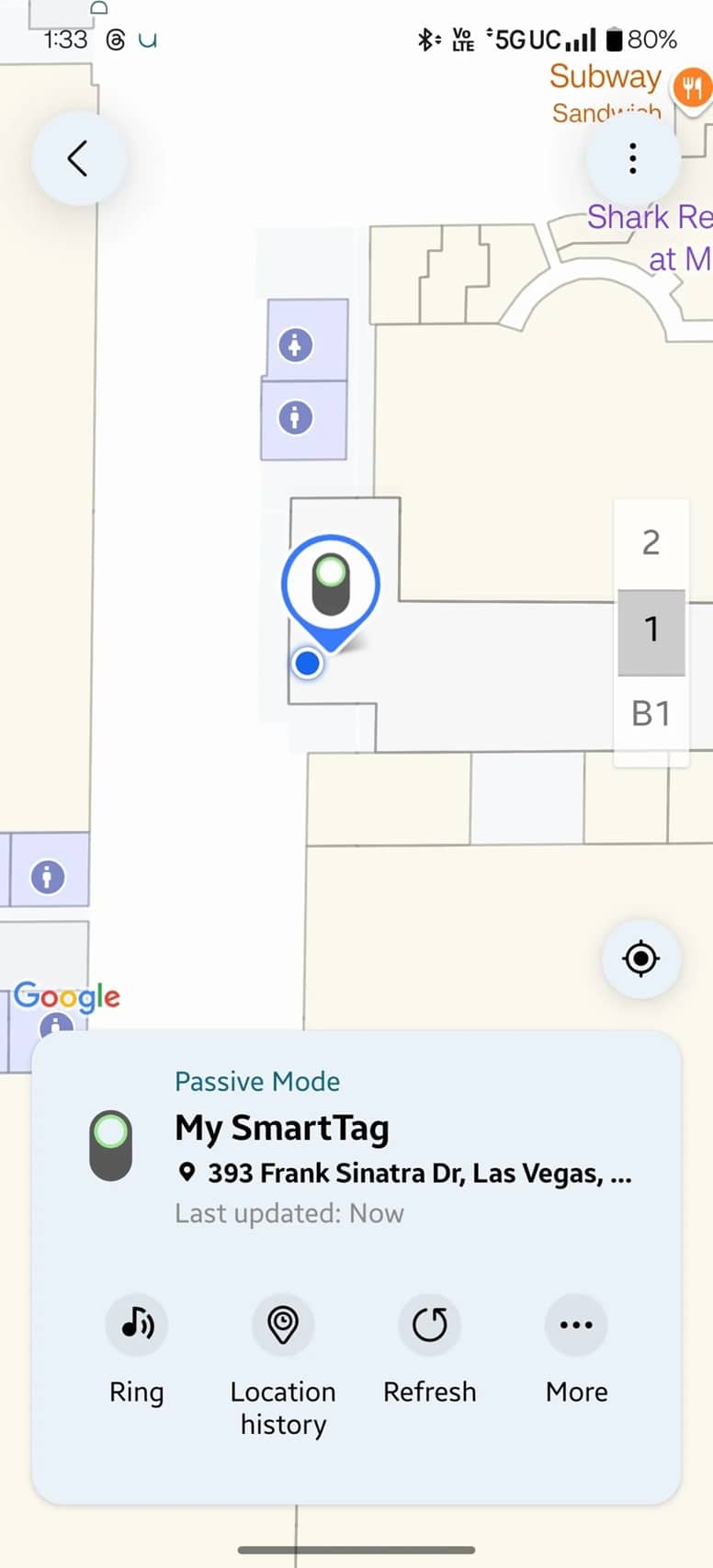
Task: Go back using the back arrow
Action: pos(78,159)
